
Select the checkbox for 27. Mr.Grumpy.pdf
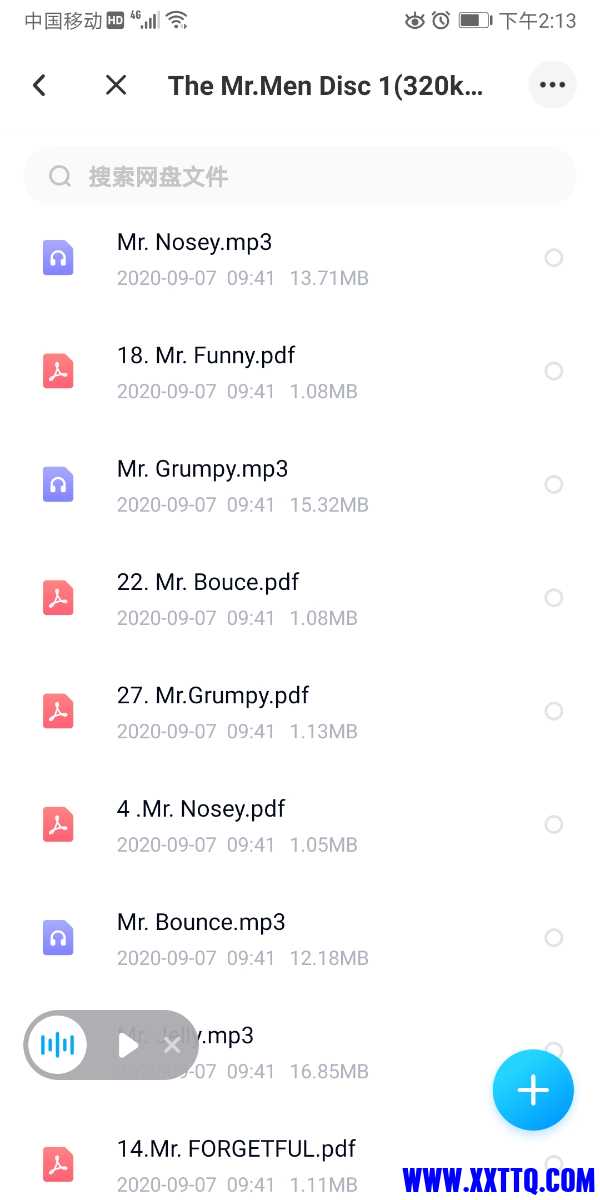pyautogui.click(x=553, y=711)
